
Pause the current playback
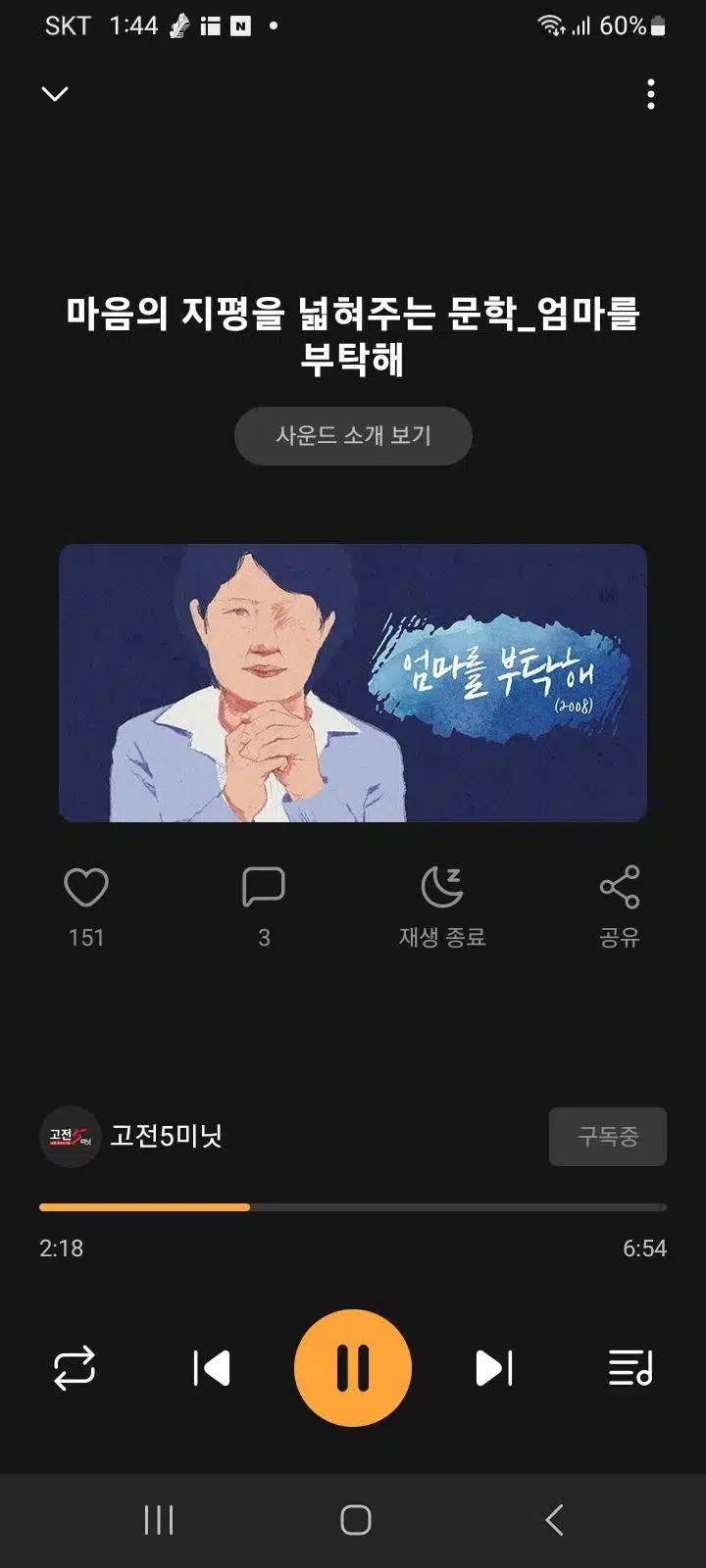coord(353,1368)
